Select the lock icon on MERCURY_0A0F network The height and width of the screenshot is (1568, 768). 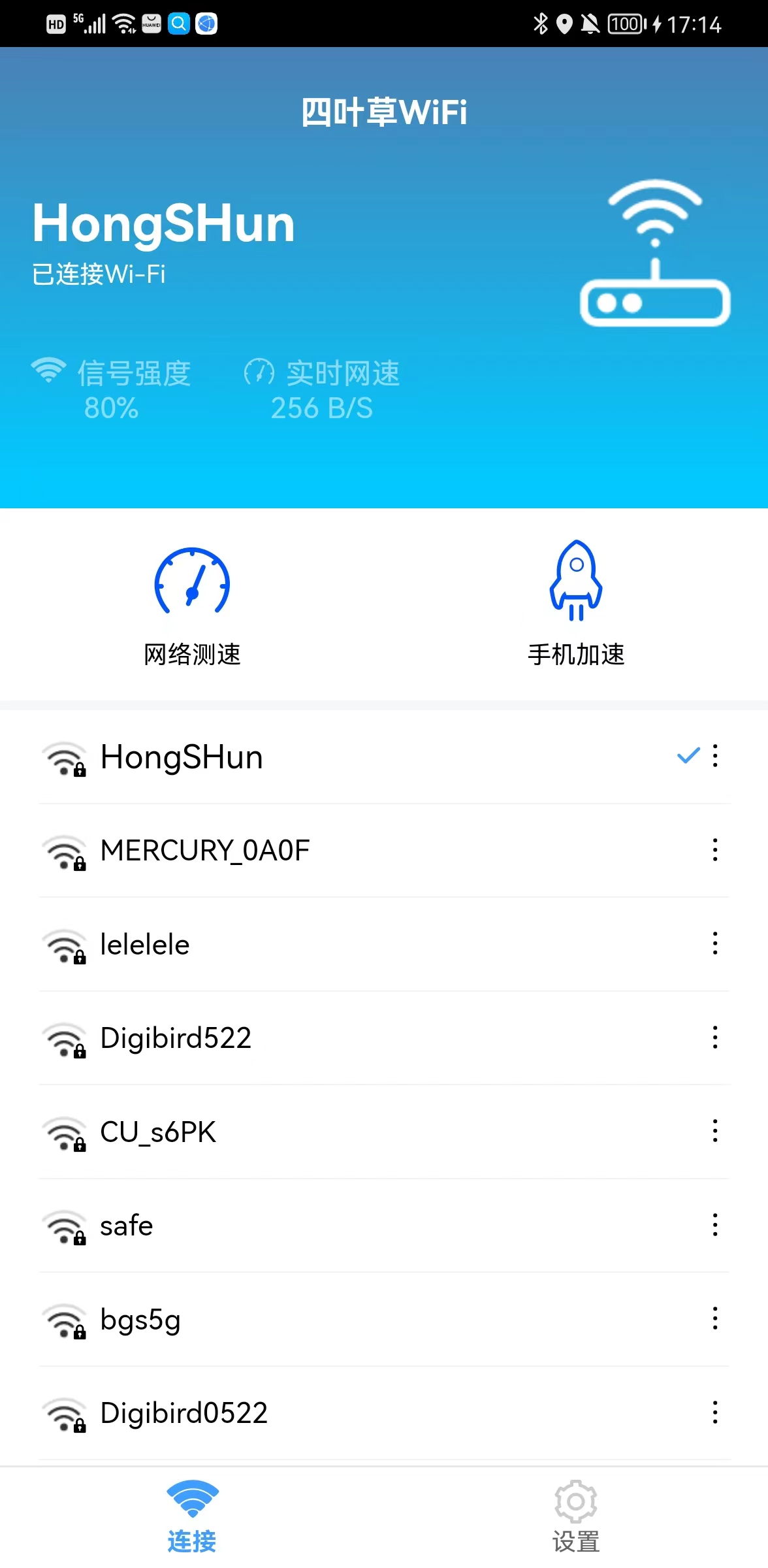65,856
